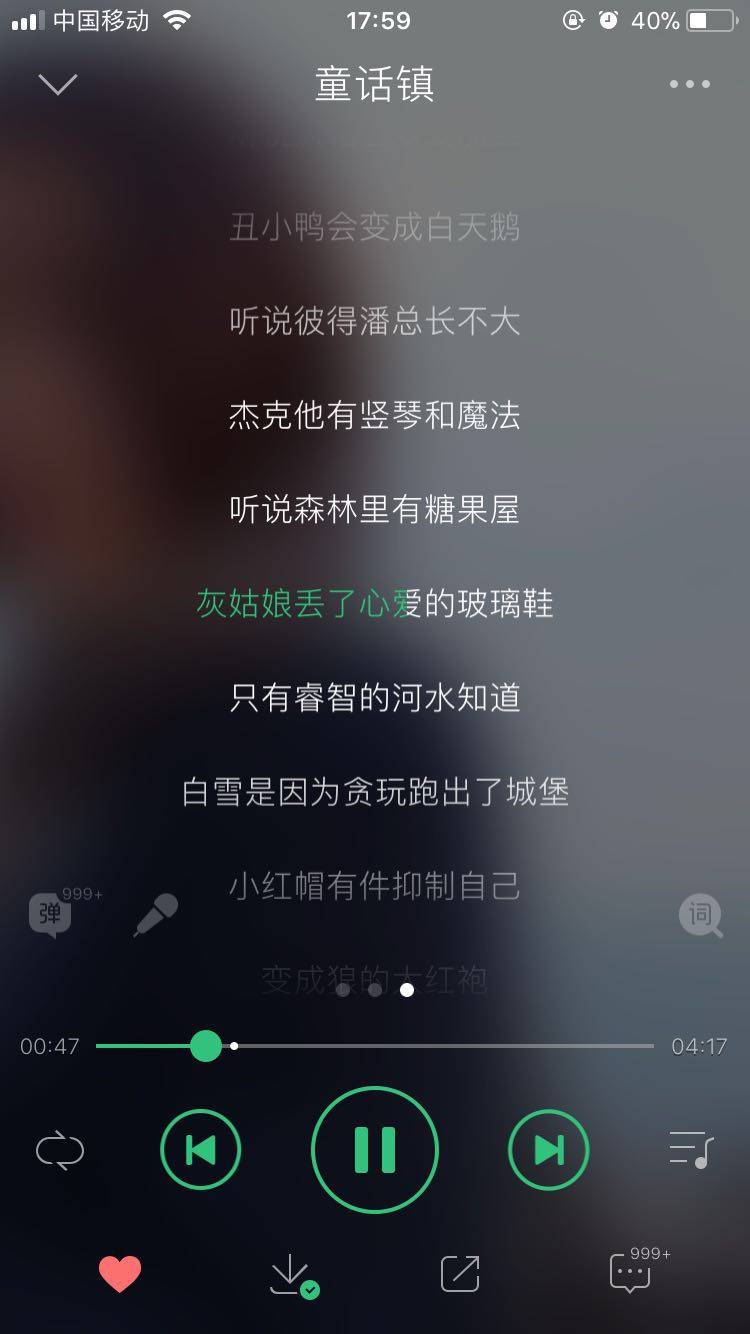Favorite the song with the heart
Viewport: 750px width, 1334px height.
coord(120,1272)
